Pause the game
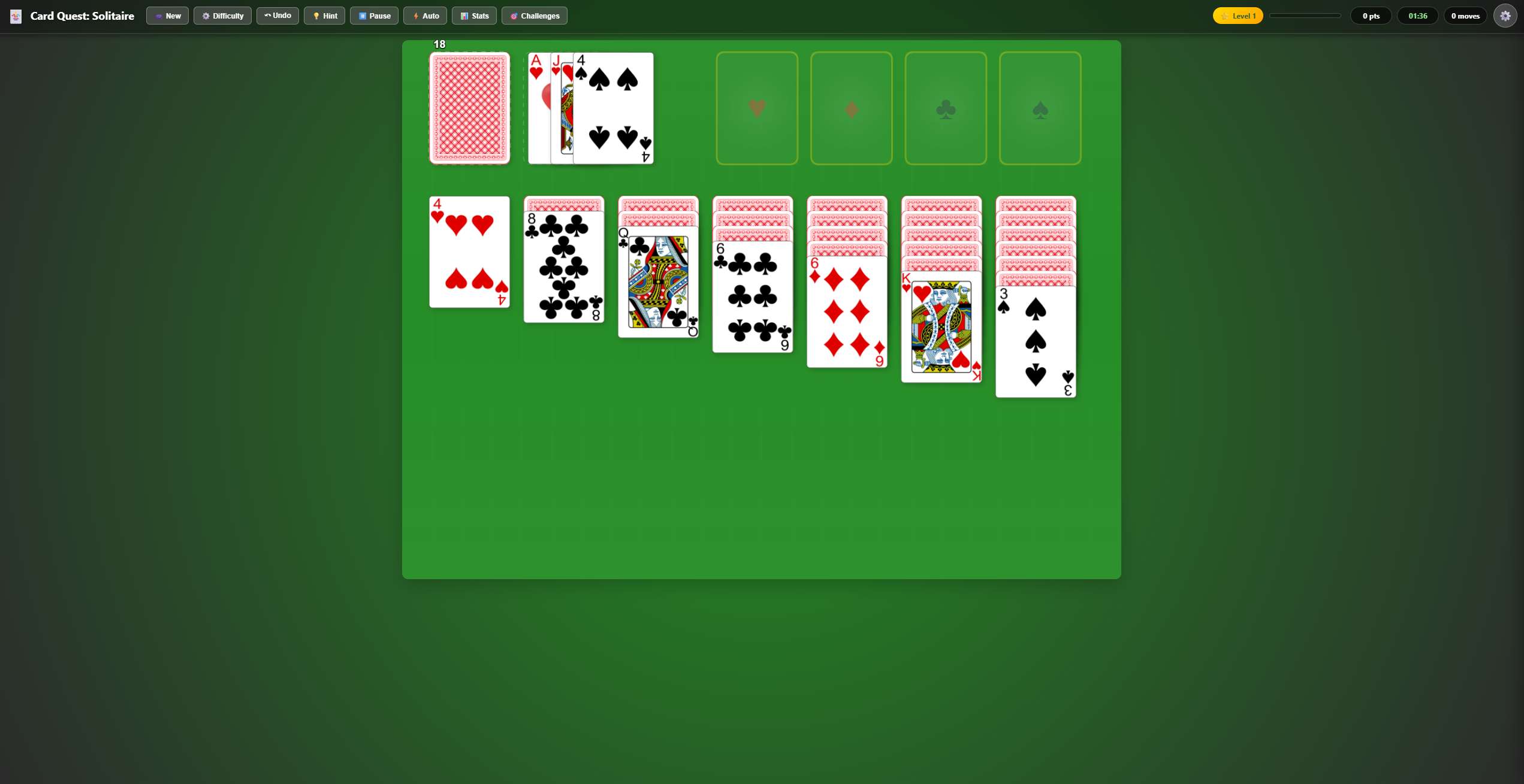This screenshot has width=1524, height=784. click(374, 16)
